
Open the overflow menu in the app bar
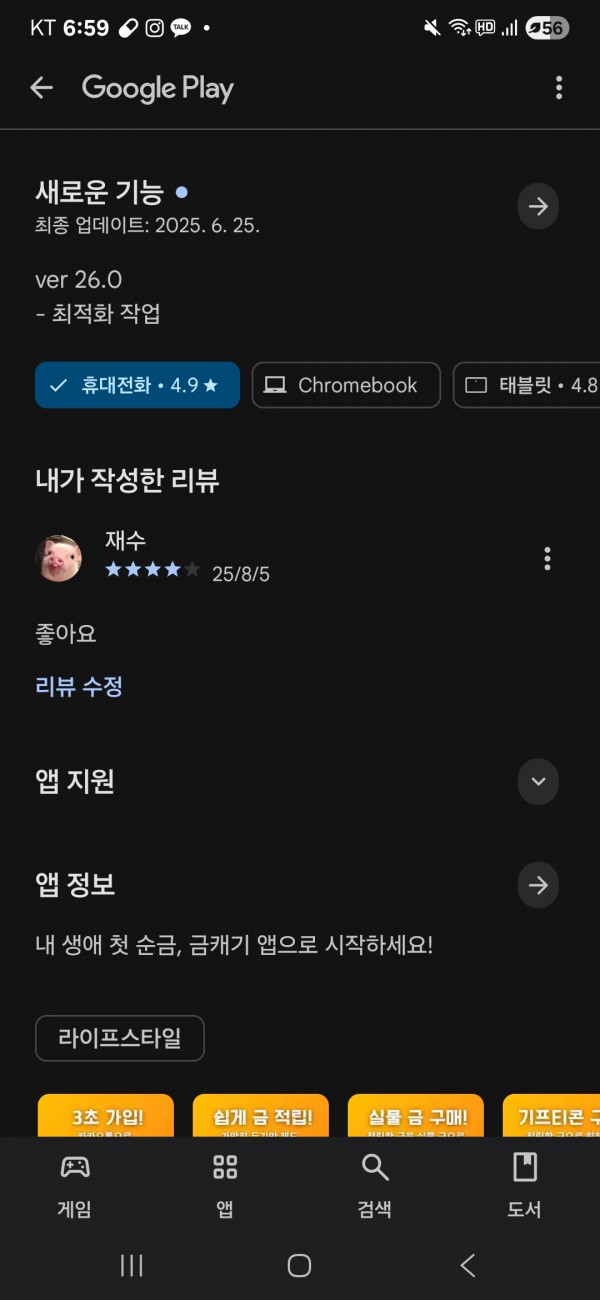click(x=559, y=88)
